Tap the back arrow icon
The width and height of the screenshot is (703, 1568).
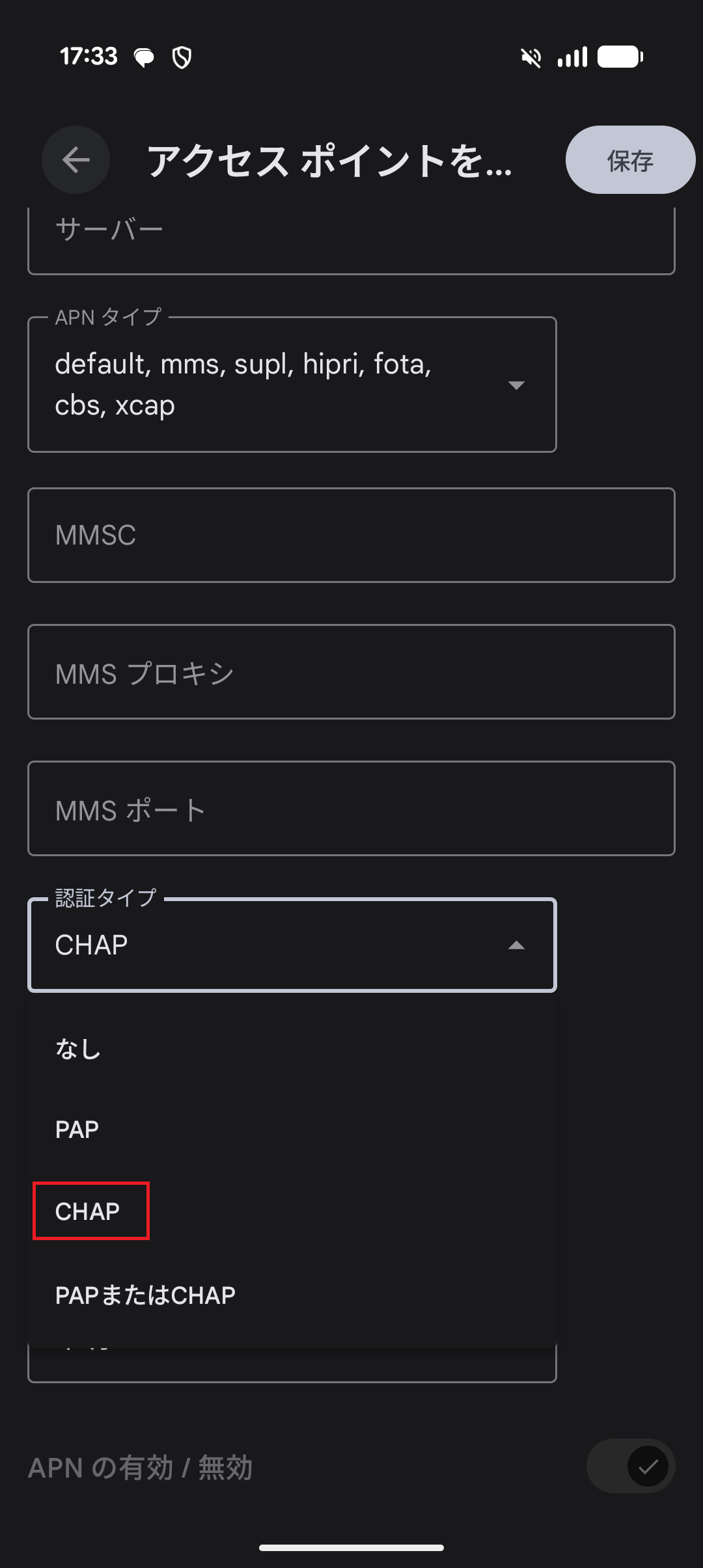pyautogui.click(x=75, y=159)
